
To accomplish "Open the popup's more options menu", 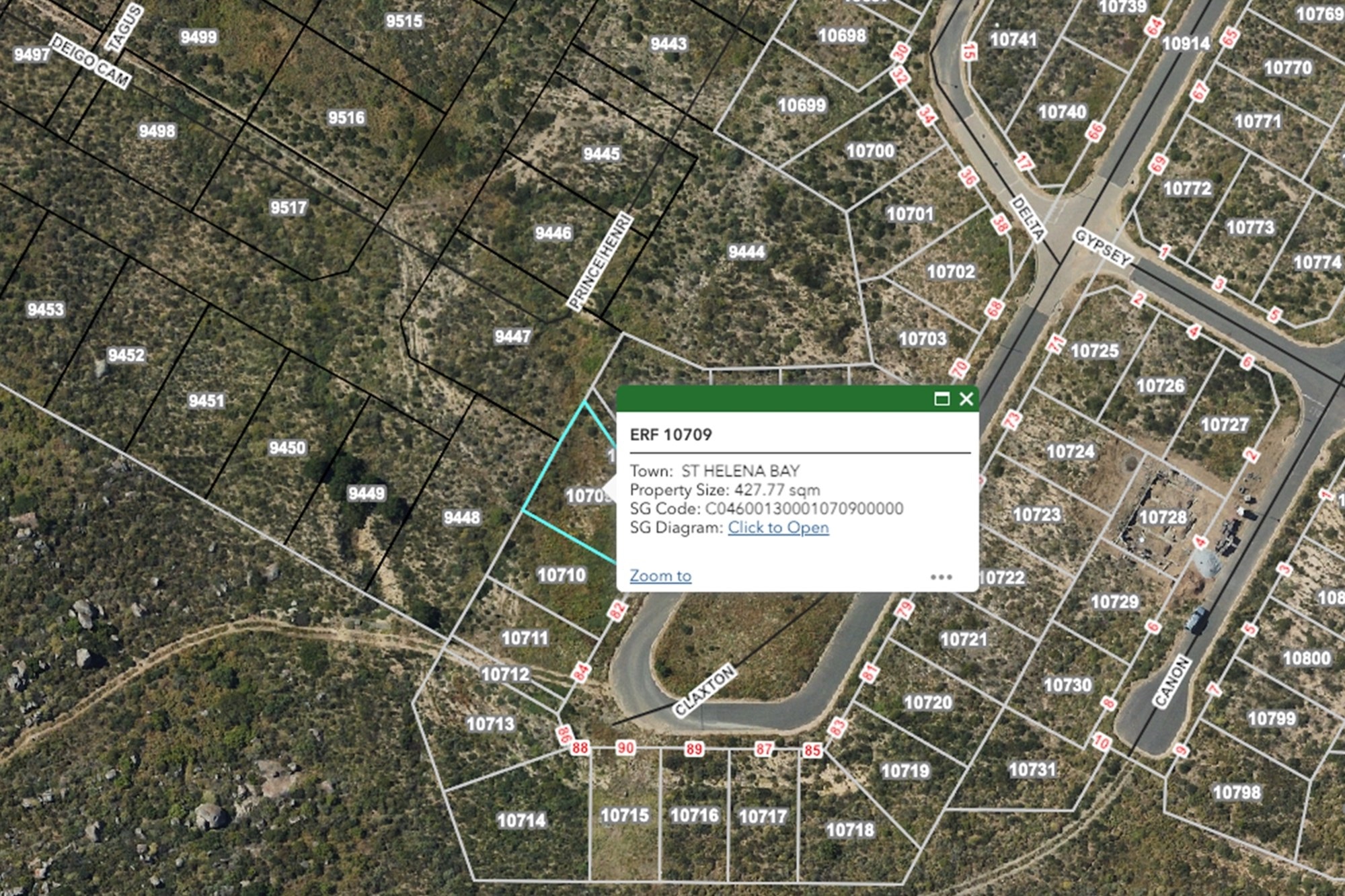I will click(941, 577).
